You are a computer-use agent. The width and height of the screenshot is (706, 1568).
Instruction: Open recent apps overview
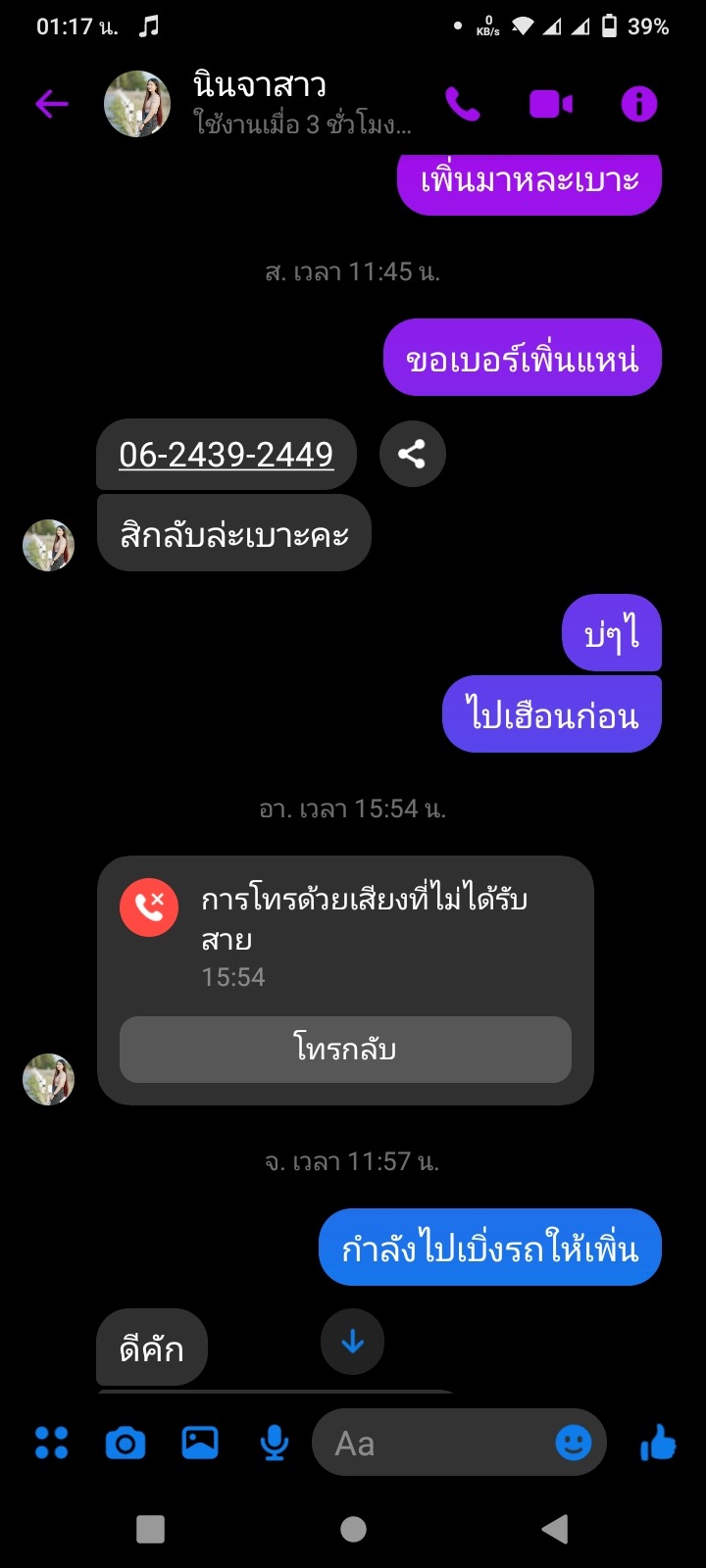(x=150, y=1529)
